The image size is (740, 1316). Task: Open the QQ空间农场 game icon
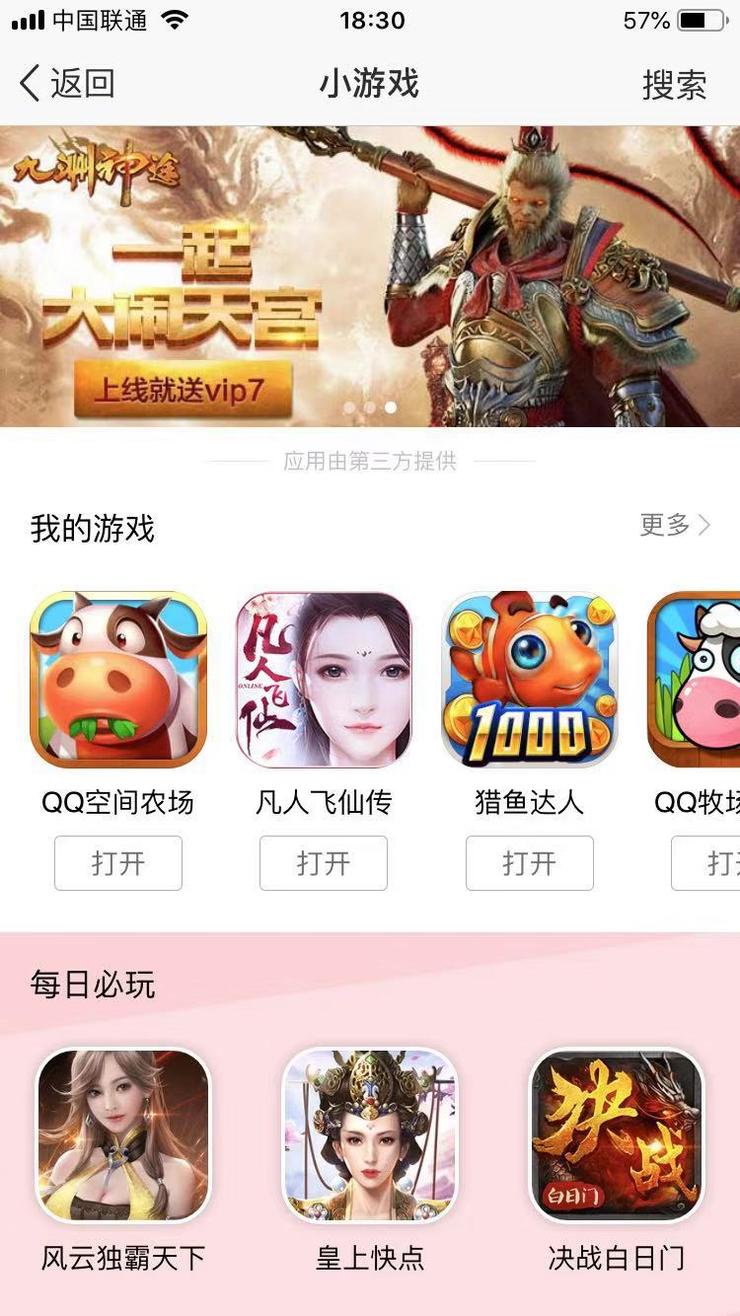(x=118, y=676)
